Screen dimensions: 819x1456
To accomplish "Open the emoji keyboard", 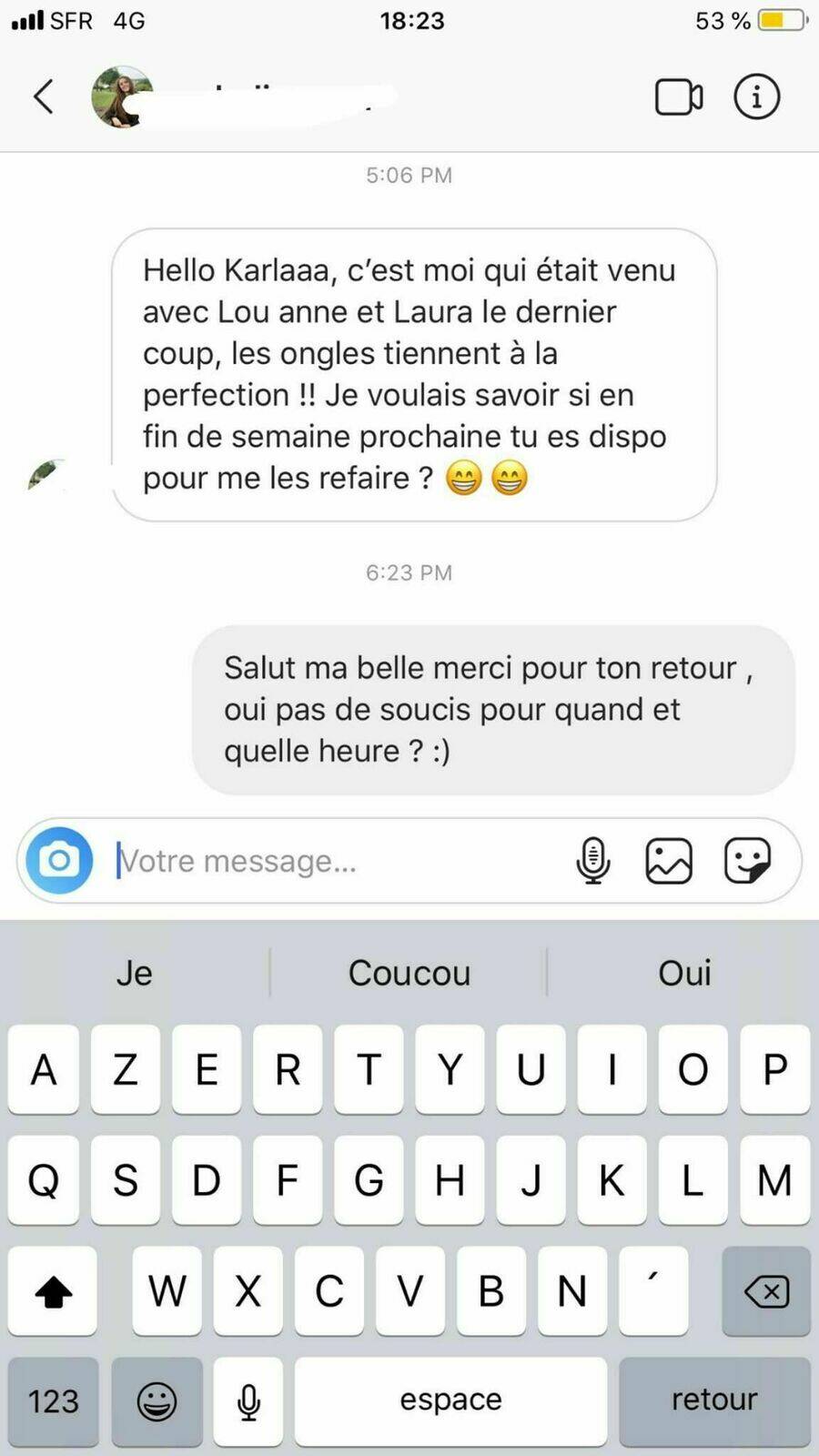I will [x=157, y=1400].
